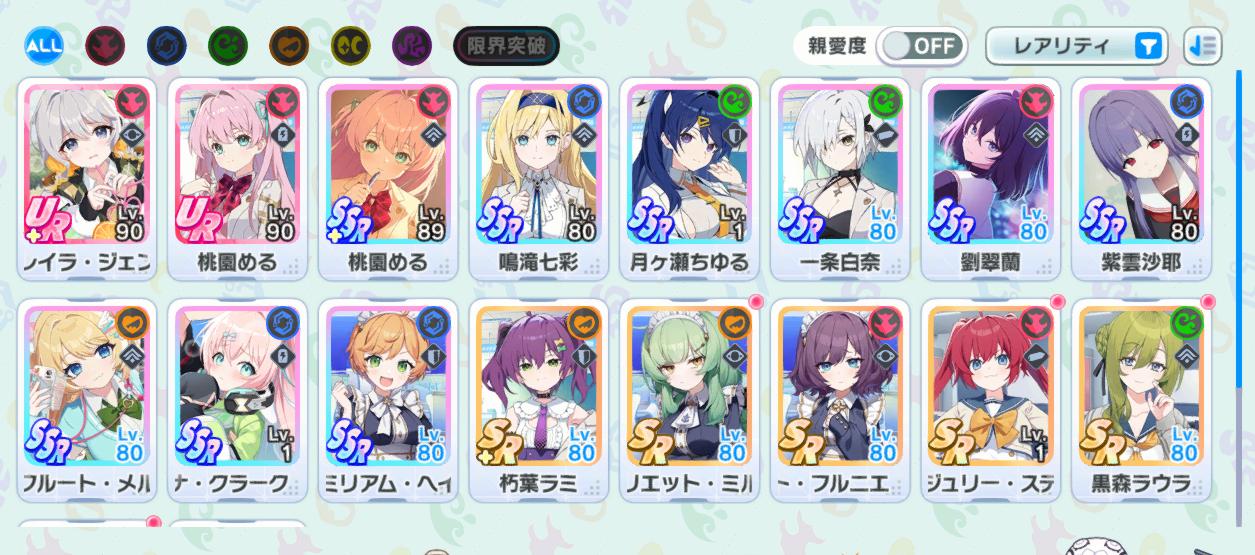This screenshot has width=1255, height=555.
Task: View the 一条白奈 card
Action: click(x=840, y=175)
